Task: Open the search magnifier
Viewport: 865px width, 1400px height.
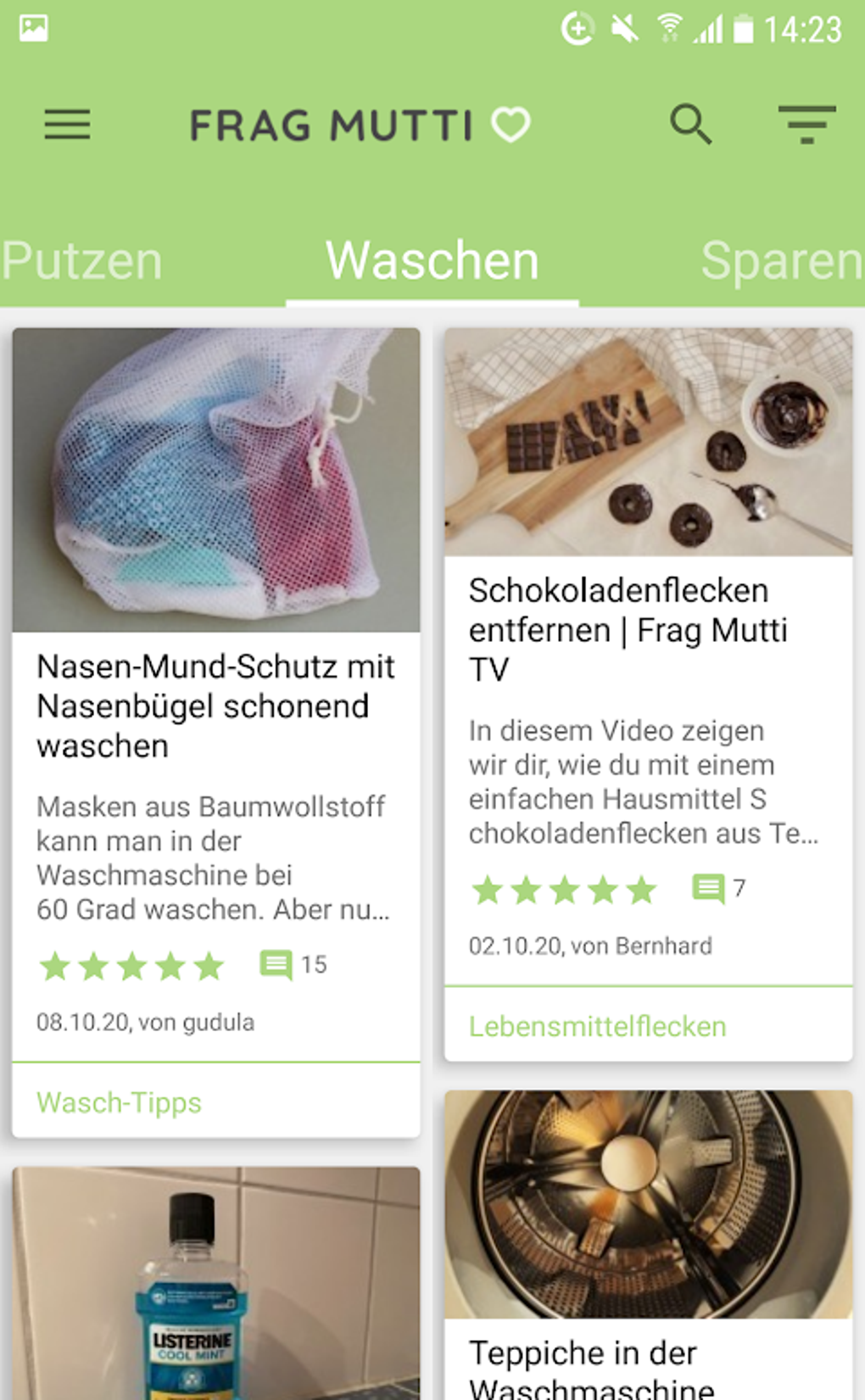Action: click(x=690, y=125)
